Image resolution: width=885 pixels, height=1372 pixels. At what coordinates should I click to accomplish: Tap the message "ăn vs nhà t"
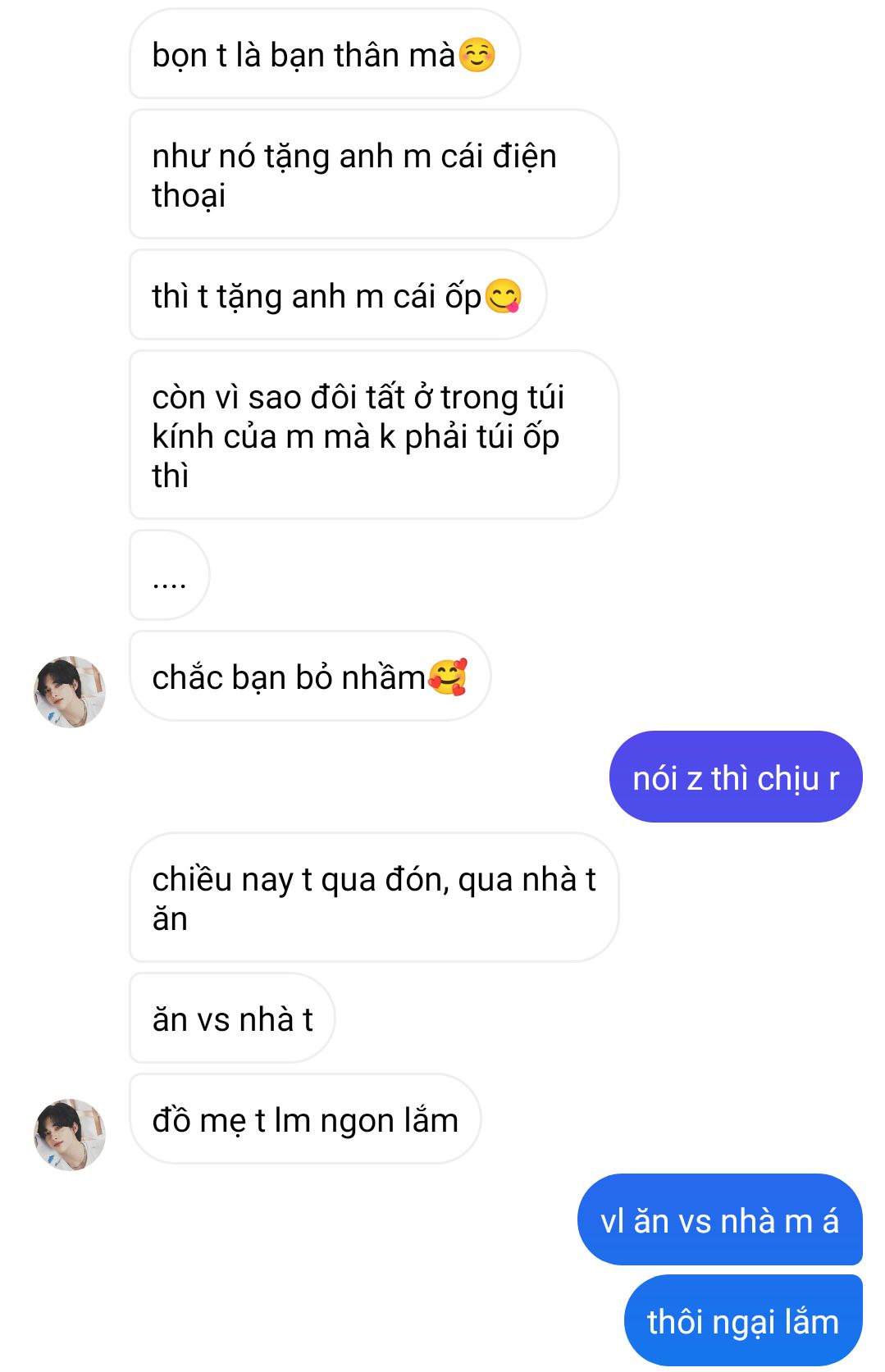coord(232,1019)
